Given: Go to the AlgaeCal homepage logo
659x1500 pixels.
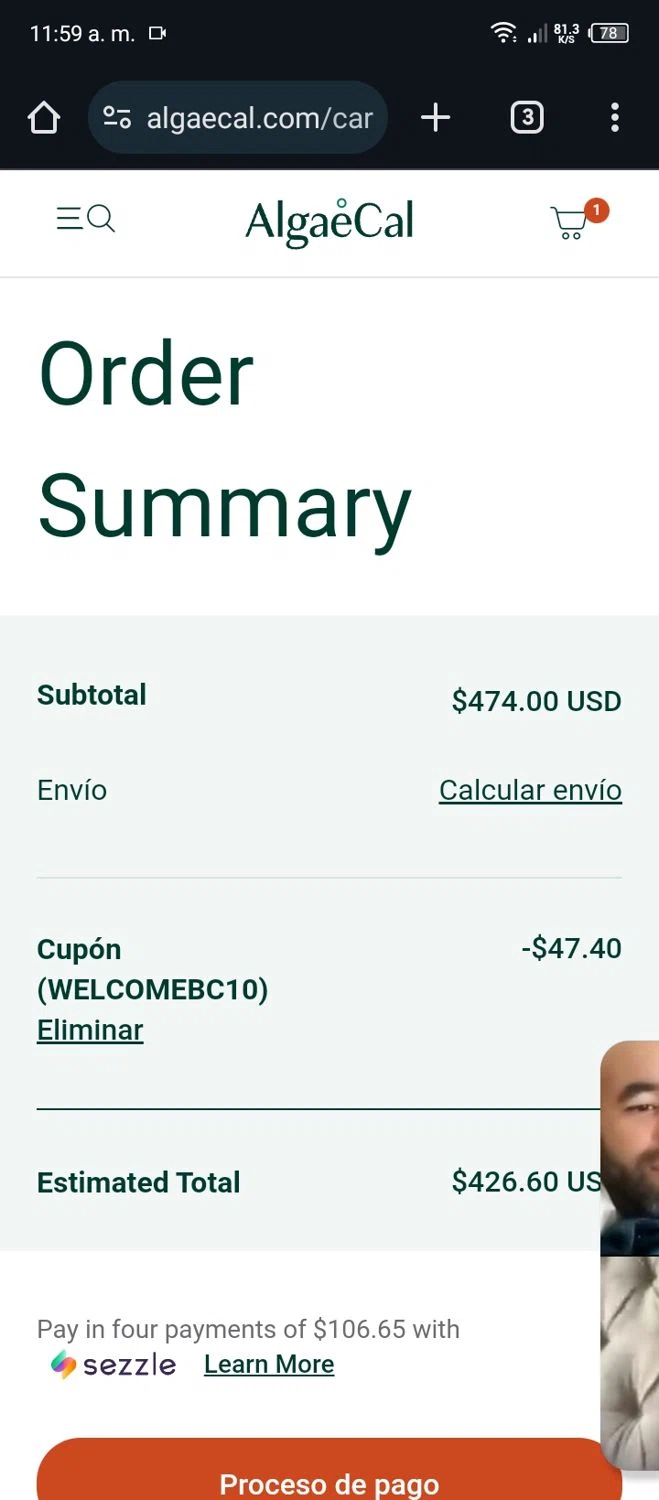Looking at the screenshot, I should [329, 222].
